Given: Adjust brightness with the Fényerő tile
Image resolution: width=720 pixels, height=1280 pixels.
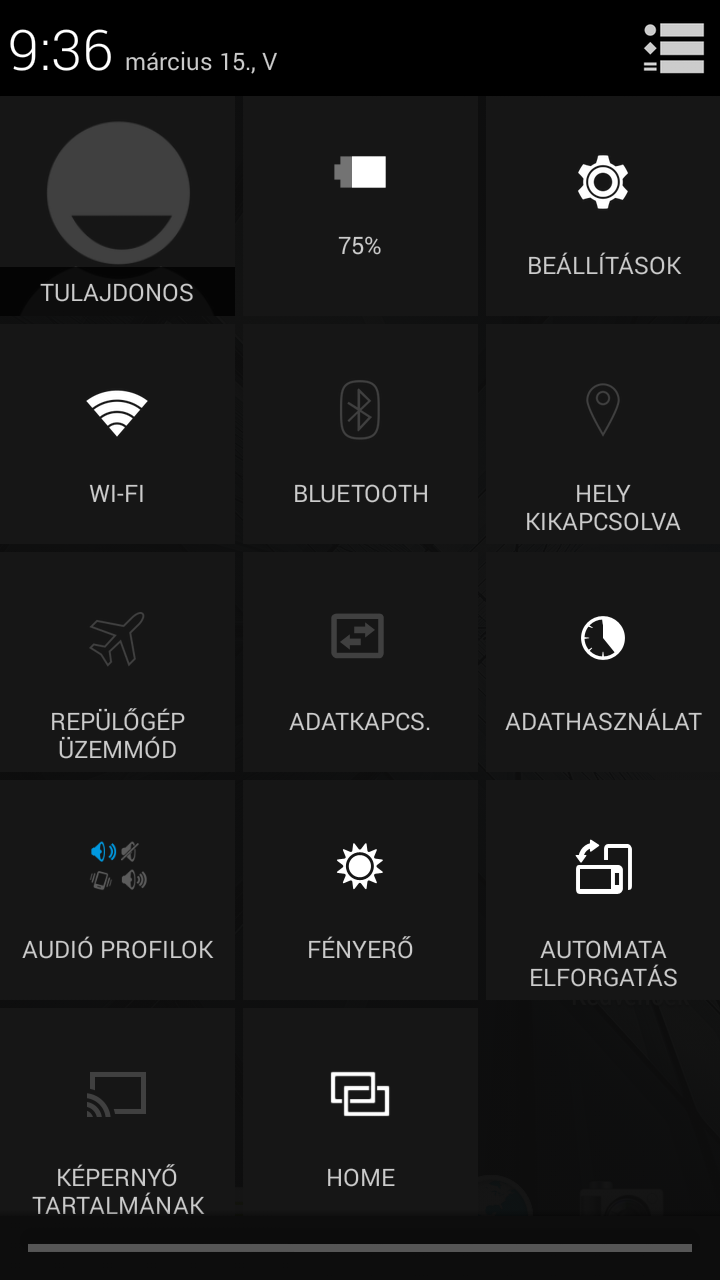Looking at the screenshot, I should [360, 890].
